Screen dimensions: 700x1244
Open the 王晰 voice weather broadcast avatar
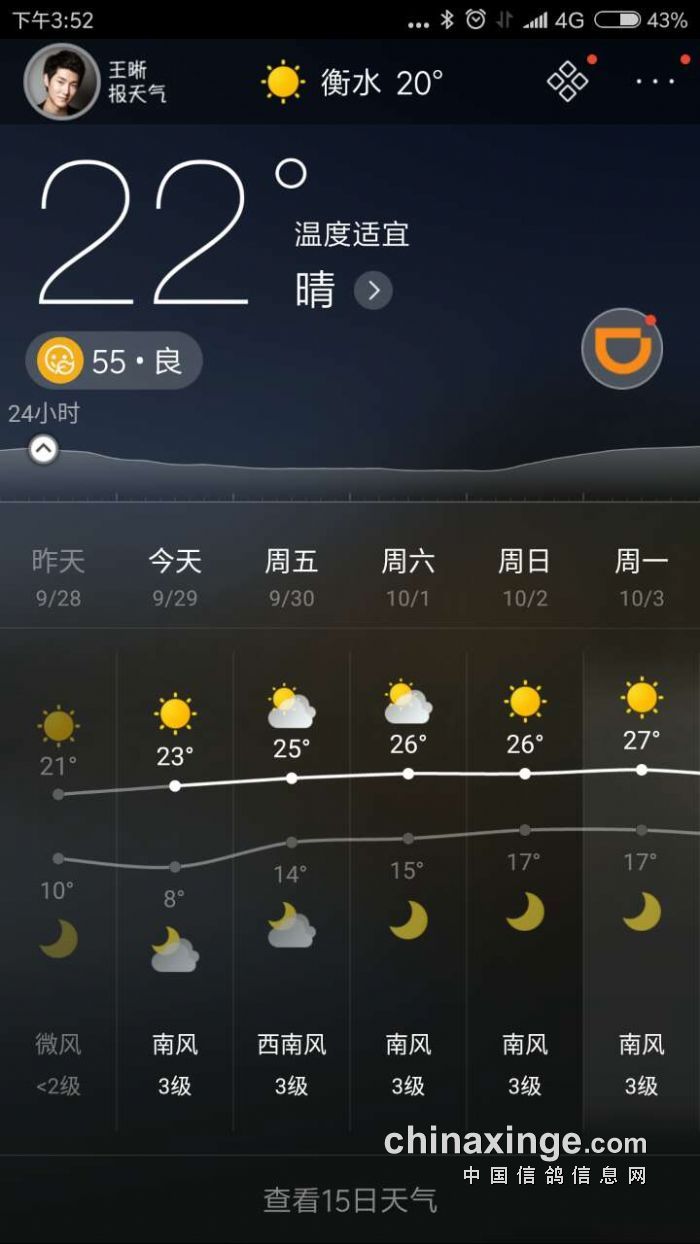pyautogui.click(x=62, y=82)
